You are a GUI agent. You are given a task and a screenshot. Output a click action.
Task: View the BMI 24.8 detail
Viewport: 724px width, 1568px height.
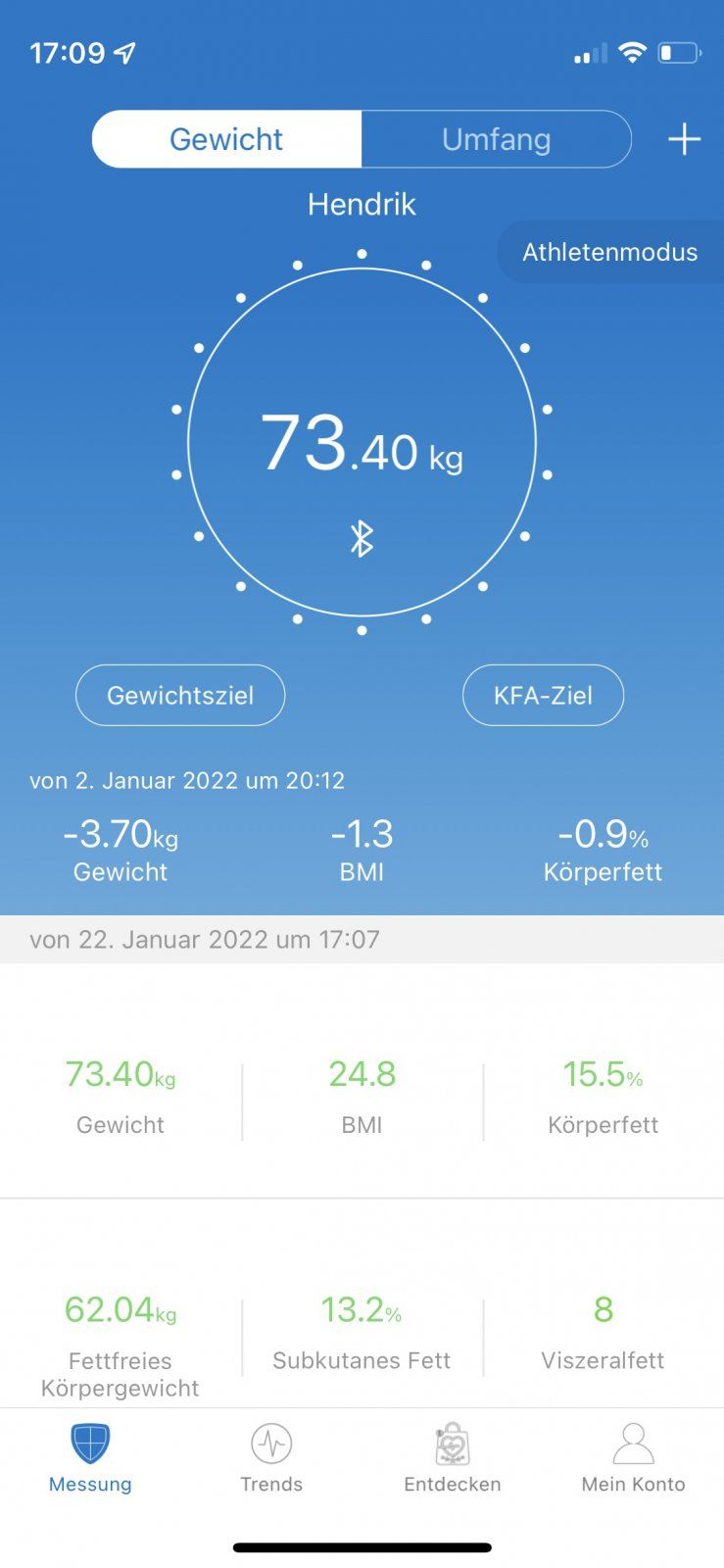click(x=362, y=1098)
